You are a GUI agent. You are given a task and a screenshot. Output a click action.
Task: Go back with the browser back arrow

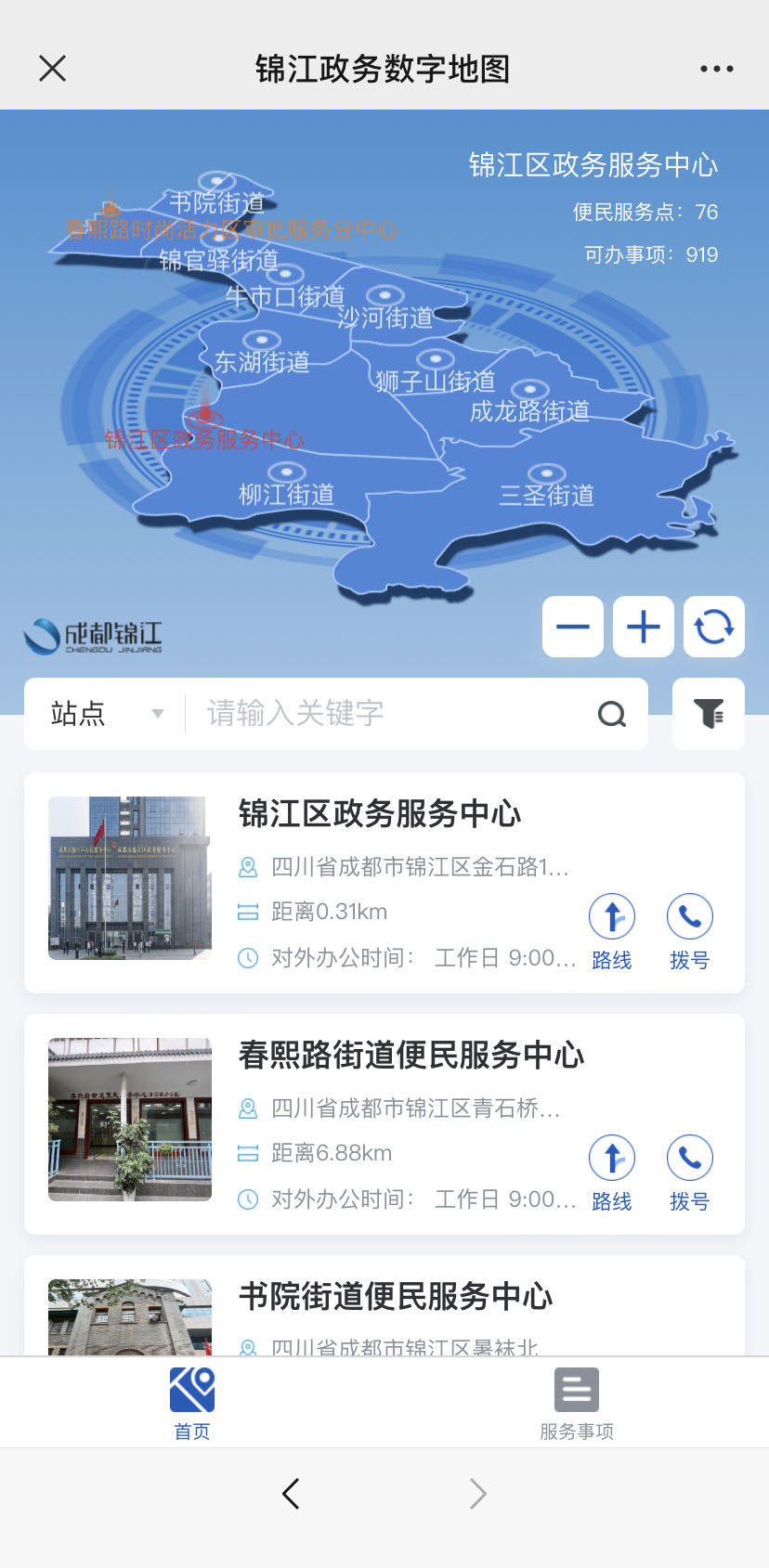[x=291, y=1494]
